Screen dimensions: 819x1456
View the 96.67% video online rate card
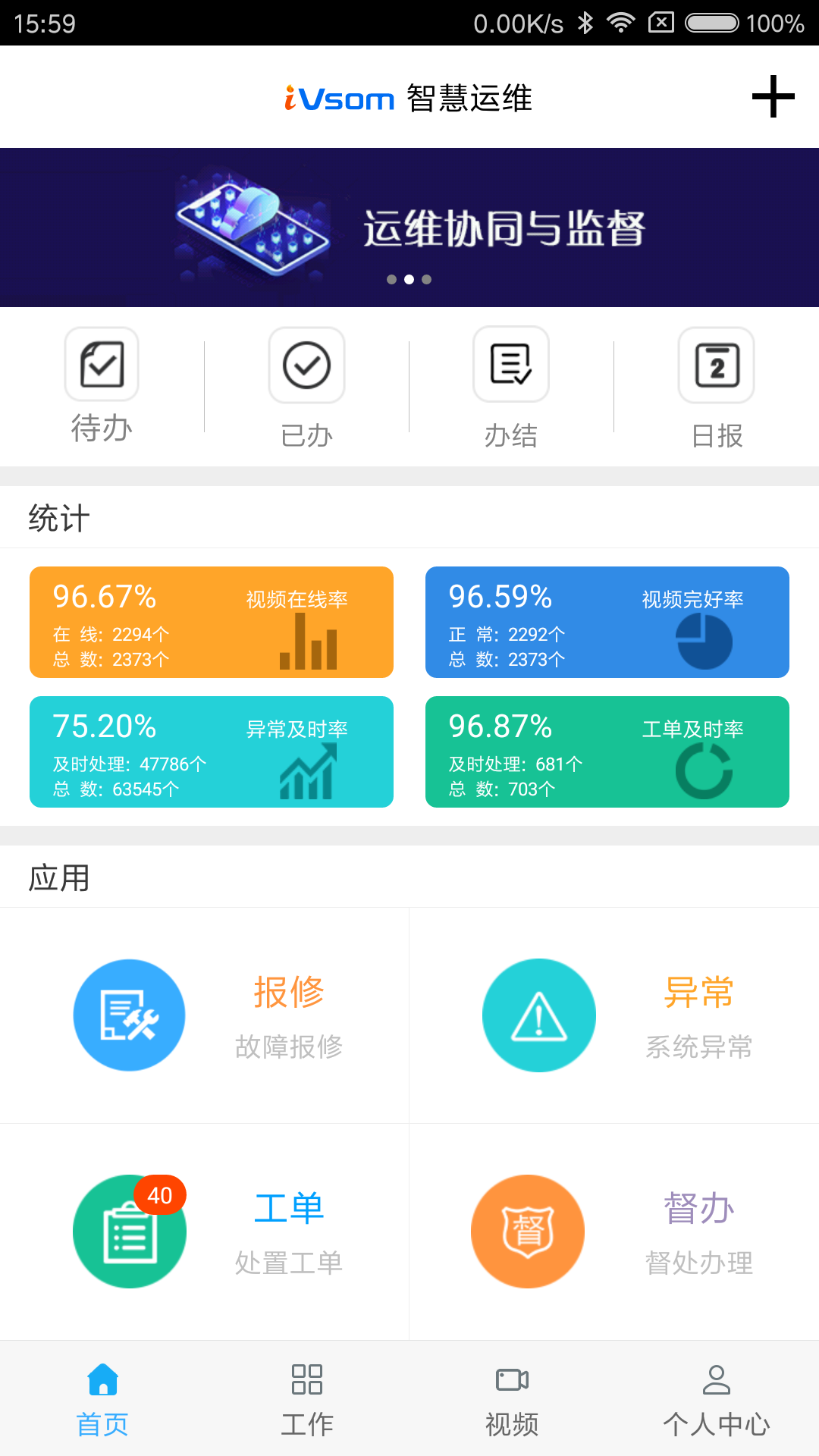[211, 622]
